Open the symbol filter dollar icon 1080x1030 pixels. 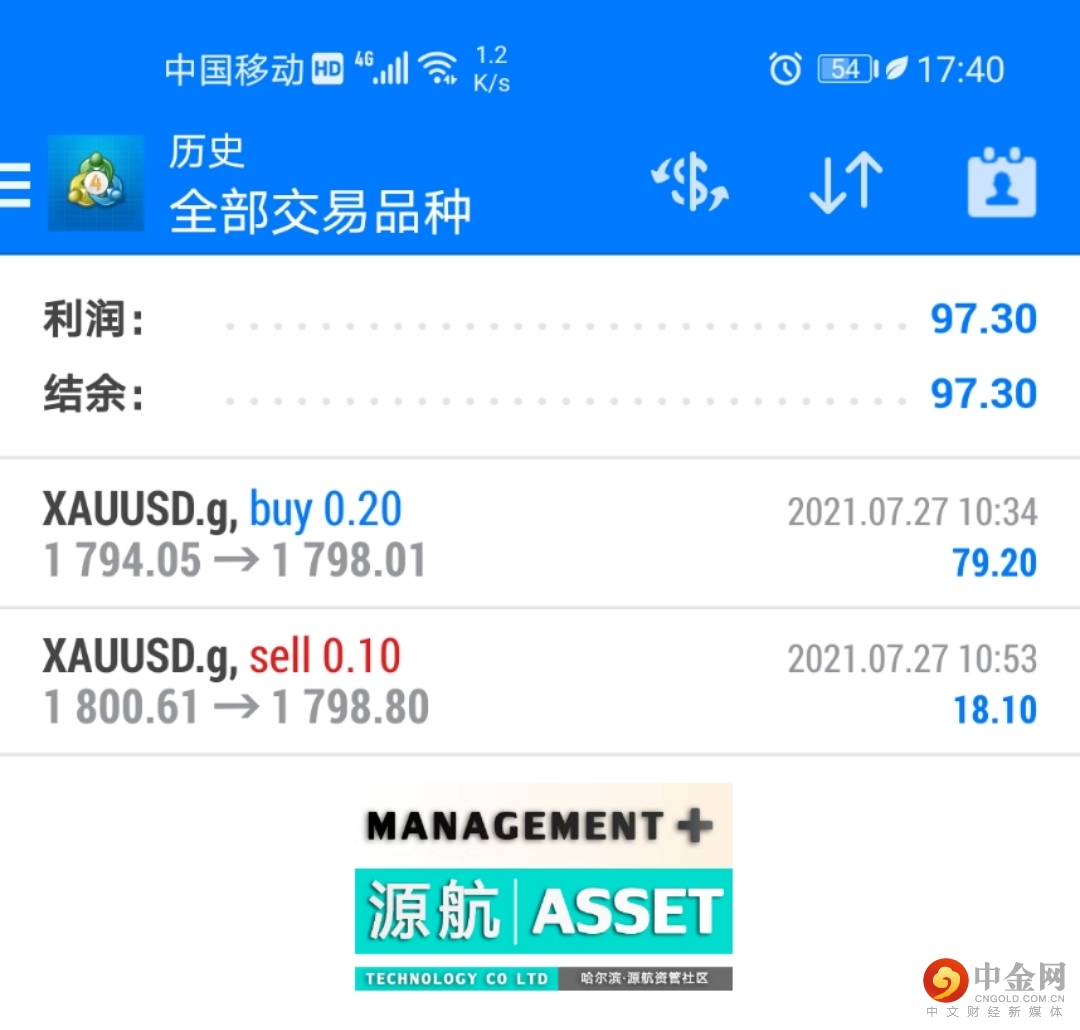[x=690, y=183]
